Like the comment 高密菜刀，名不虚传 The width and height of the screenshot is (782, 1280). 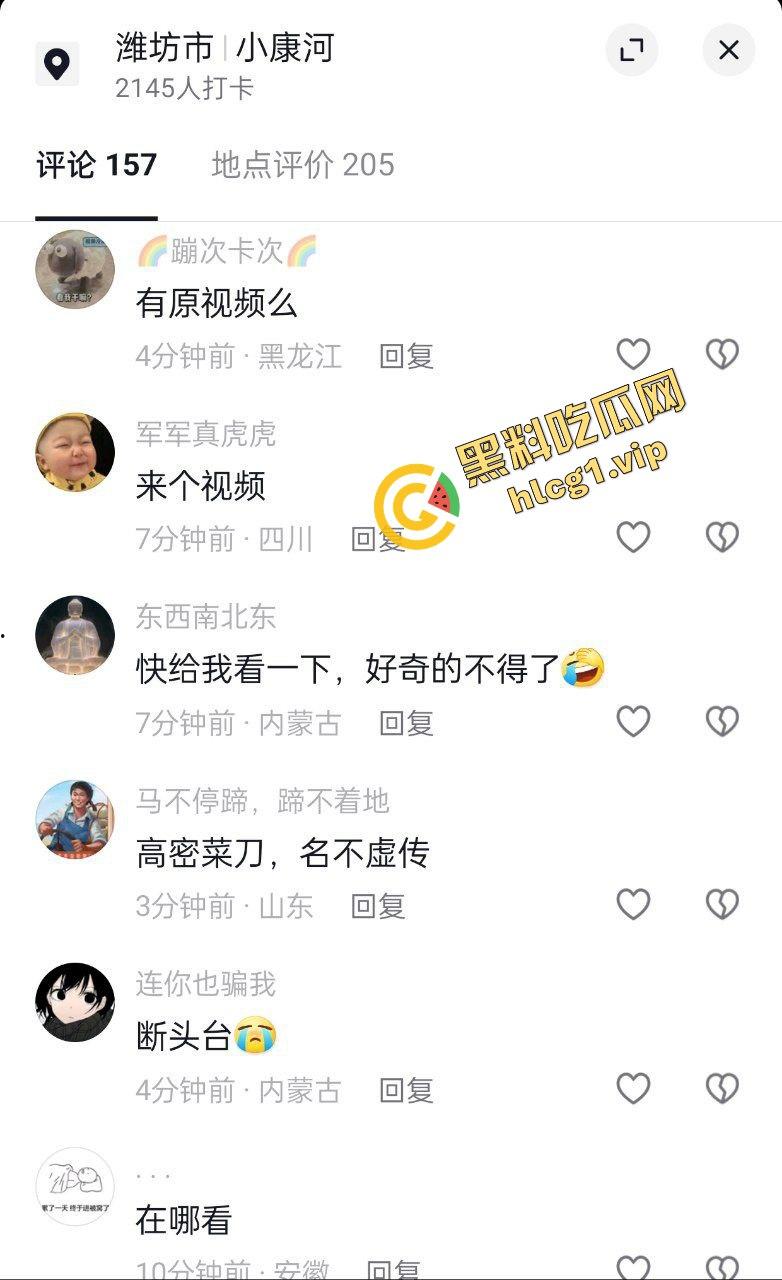coord(633,904)
